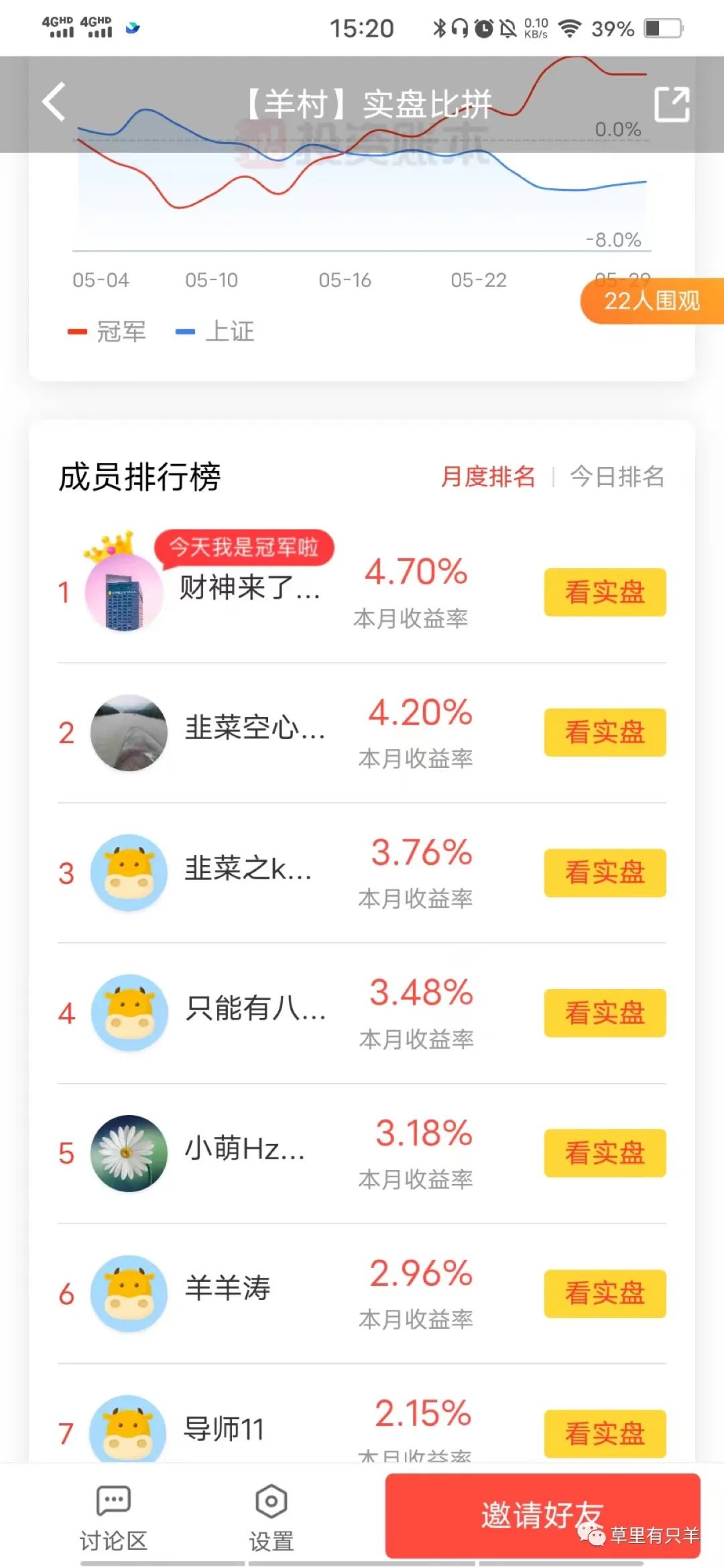Tap 邀请好友 to invite friends
Image resolution: width=724 pixels, height=1568 pixels.
point(542,1514)
